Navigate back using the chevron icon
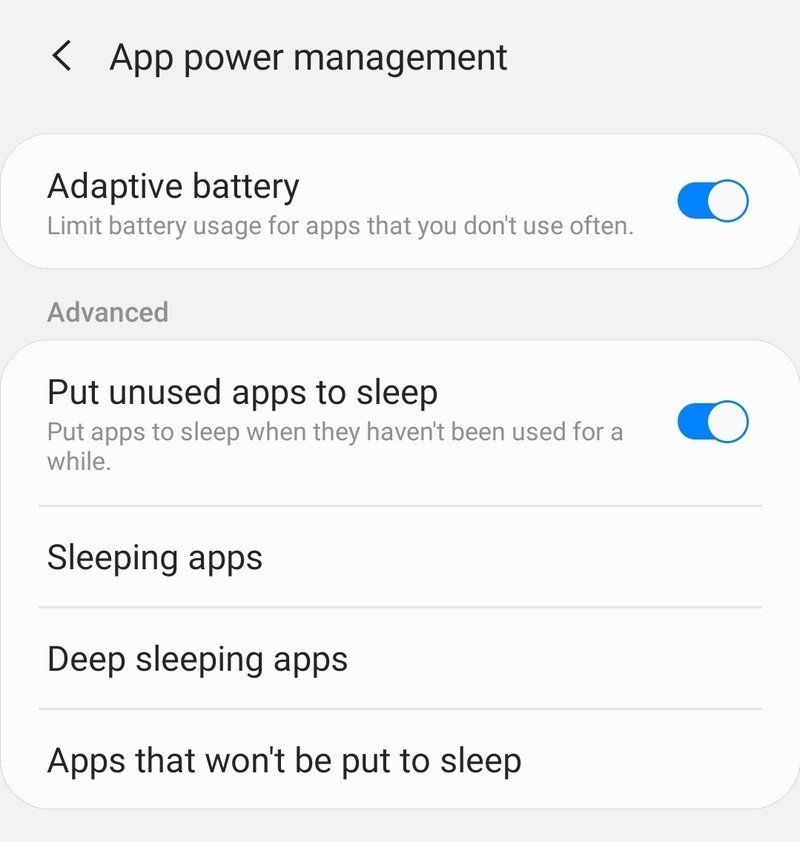 (62, 56)
